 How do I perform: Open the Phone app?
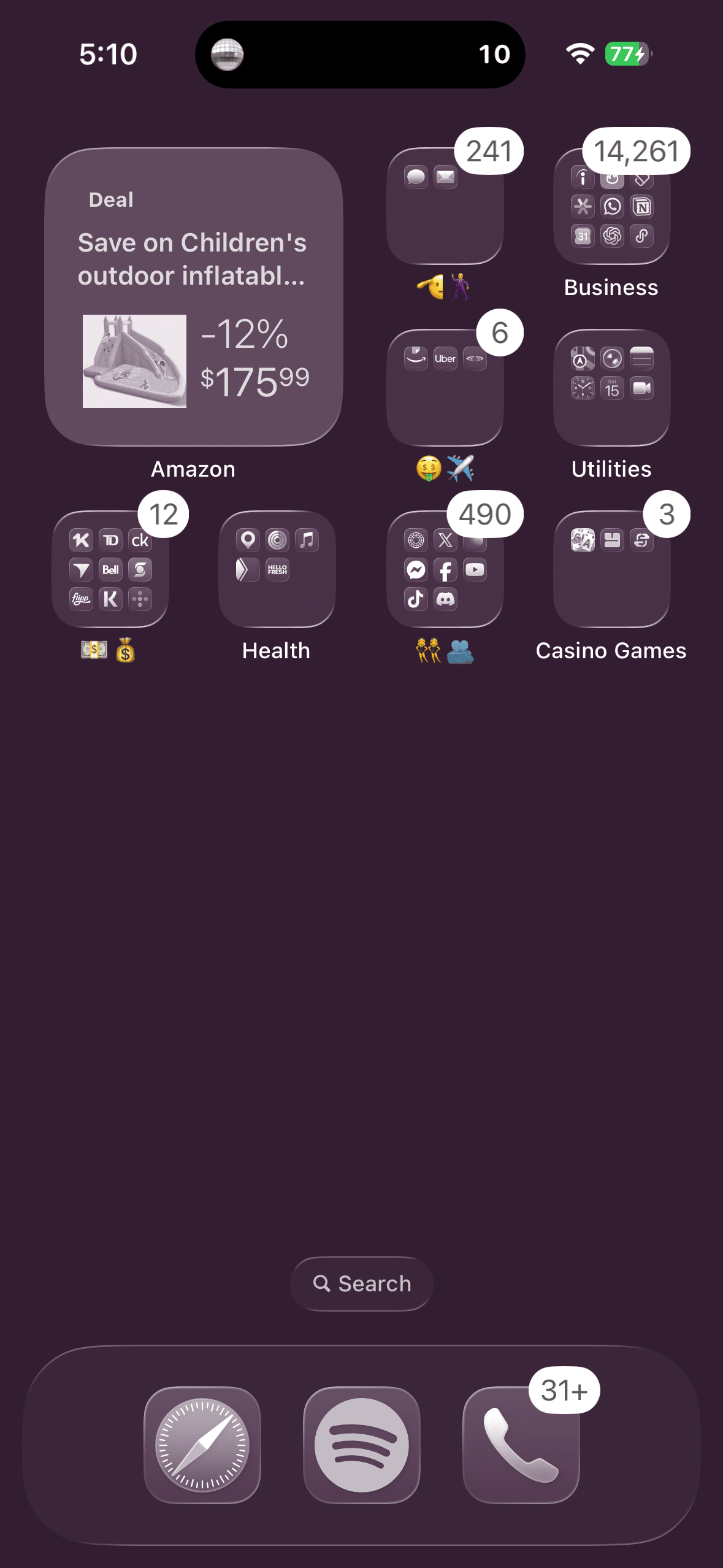point(521,1445)
